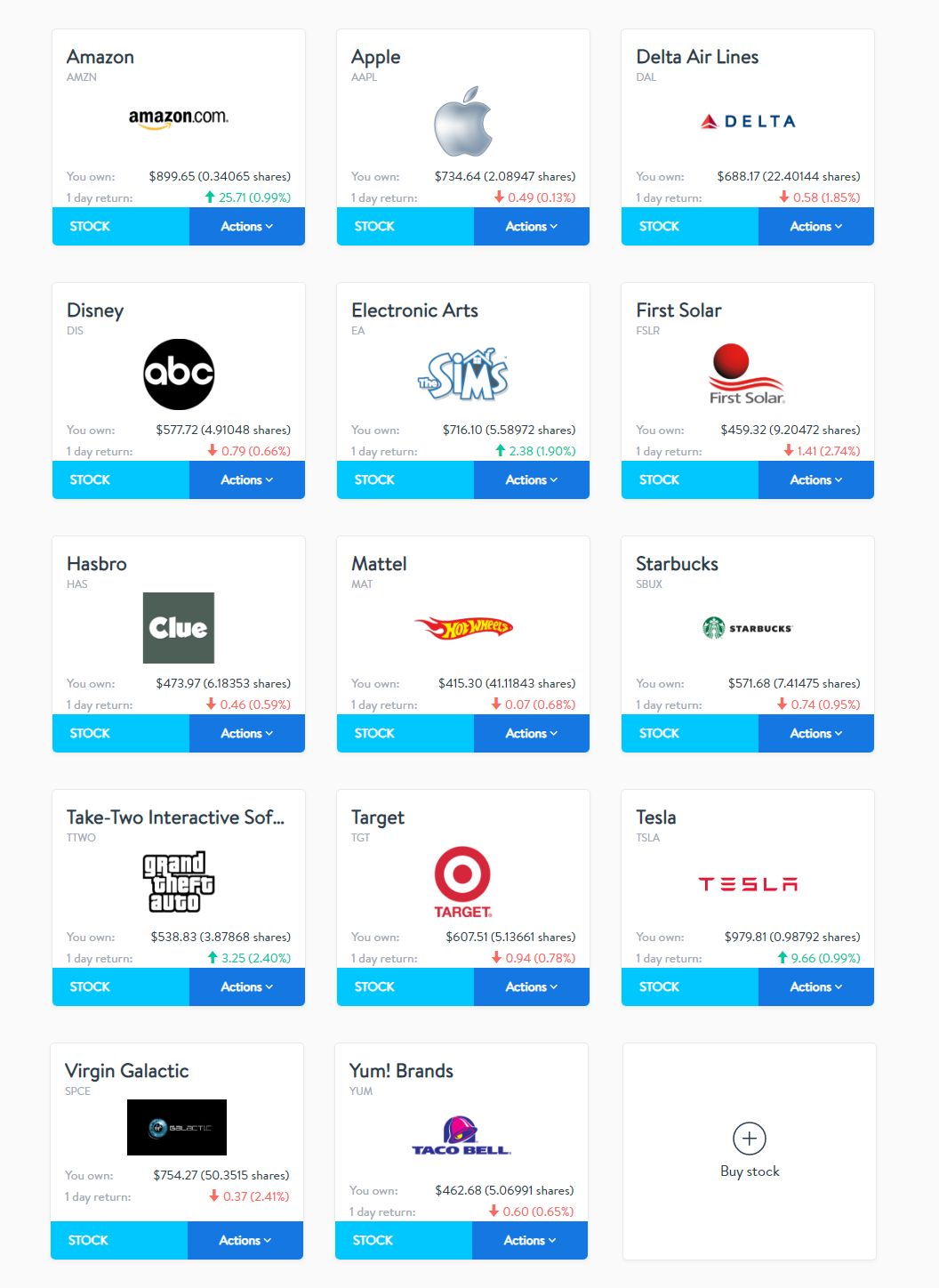Open Actions menu for Apple stock

(531, 227)
